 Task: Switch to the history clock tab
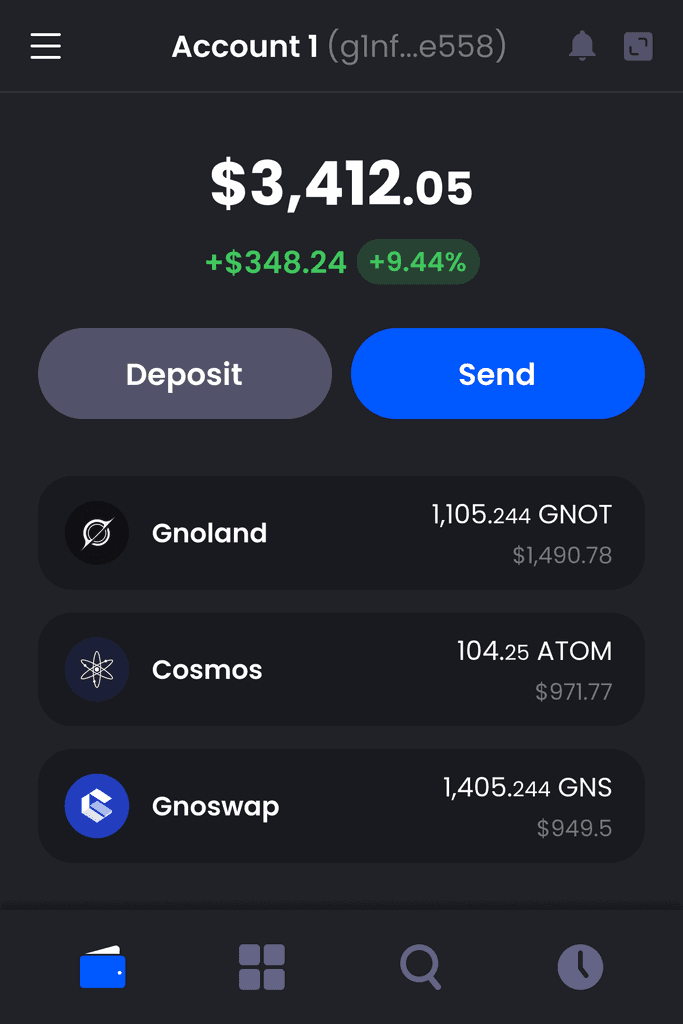[x=580, y=967]
